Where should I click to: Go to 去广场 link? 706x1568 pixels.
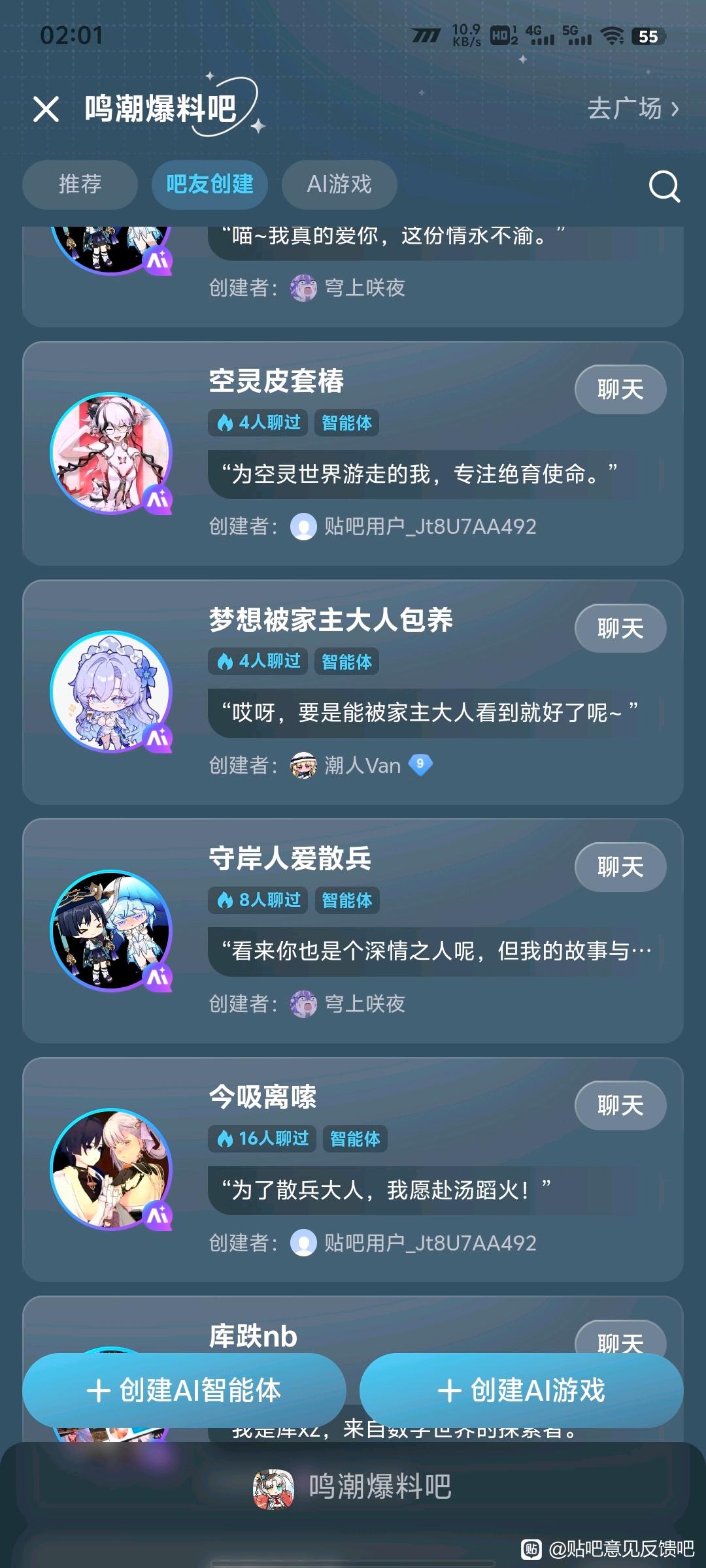[632, 108]
